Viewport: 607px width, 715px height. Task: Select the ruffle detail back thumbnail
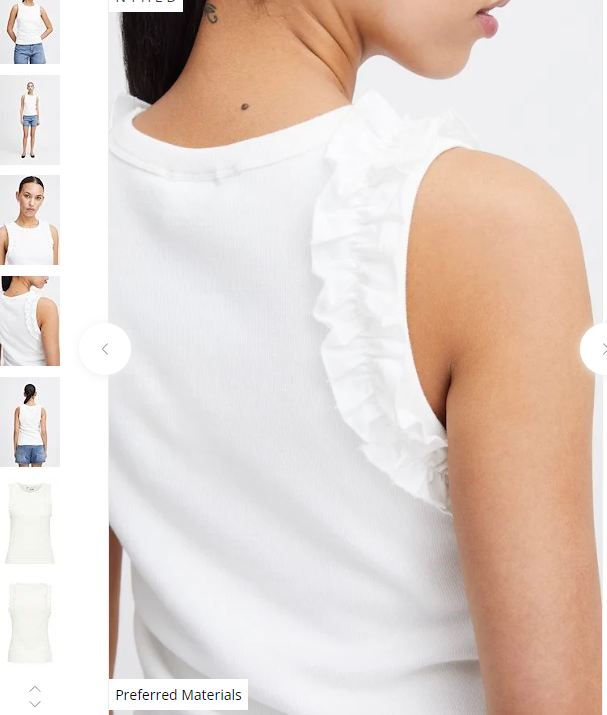(30, 321)
